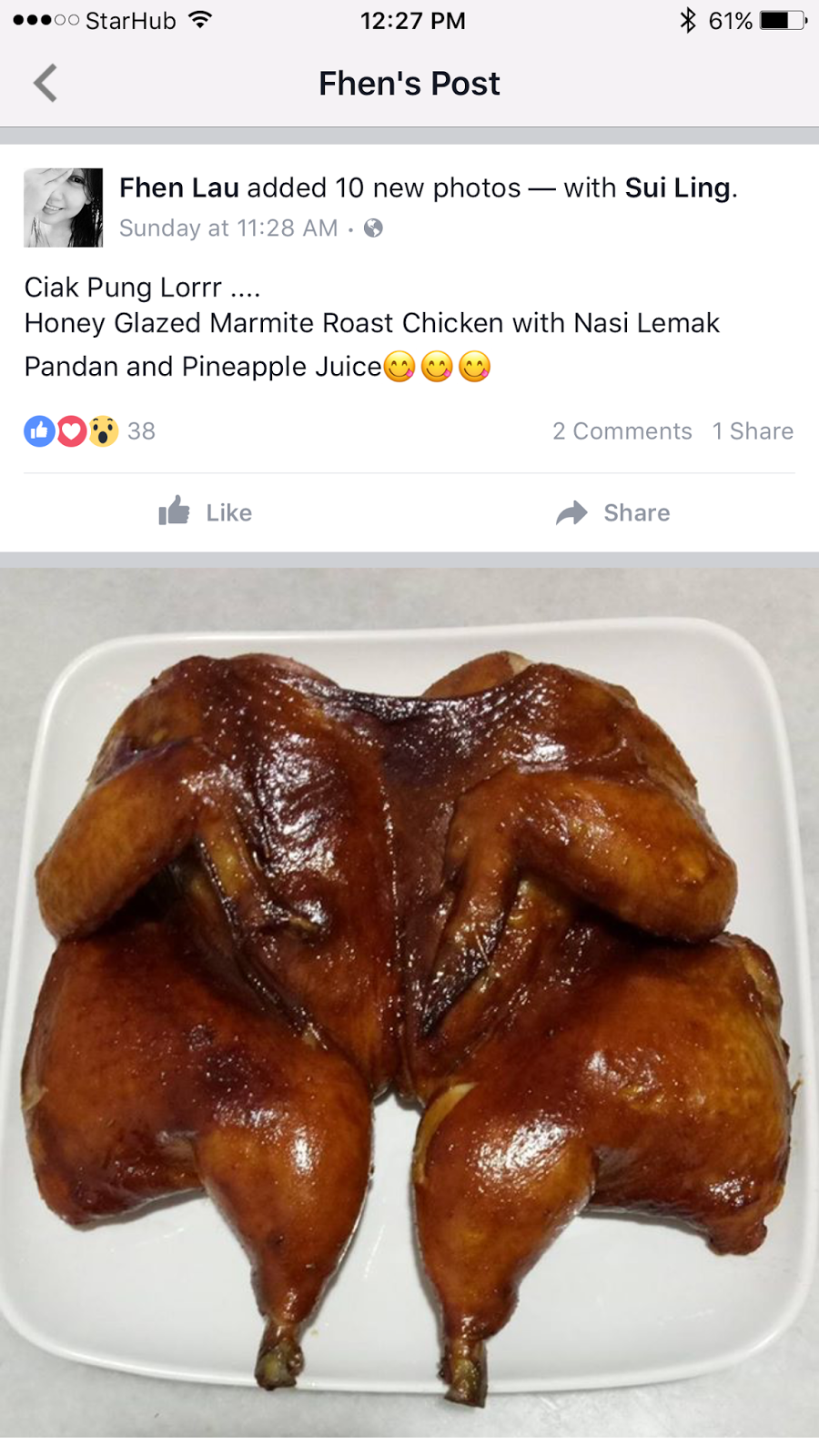View the 38 reactions list
Viewport: 819px width, 1456px height.
click(89, 431)
